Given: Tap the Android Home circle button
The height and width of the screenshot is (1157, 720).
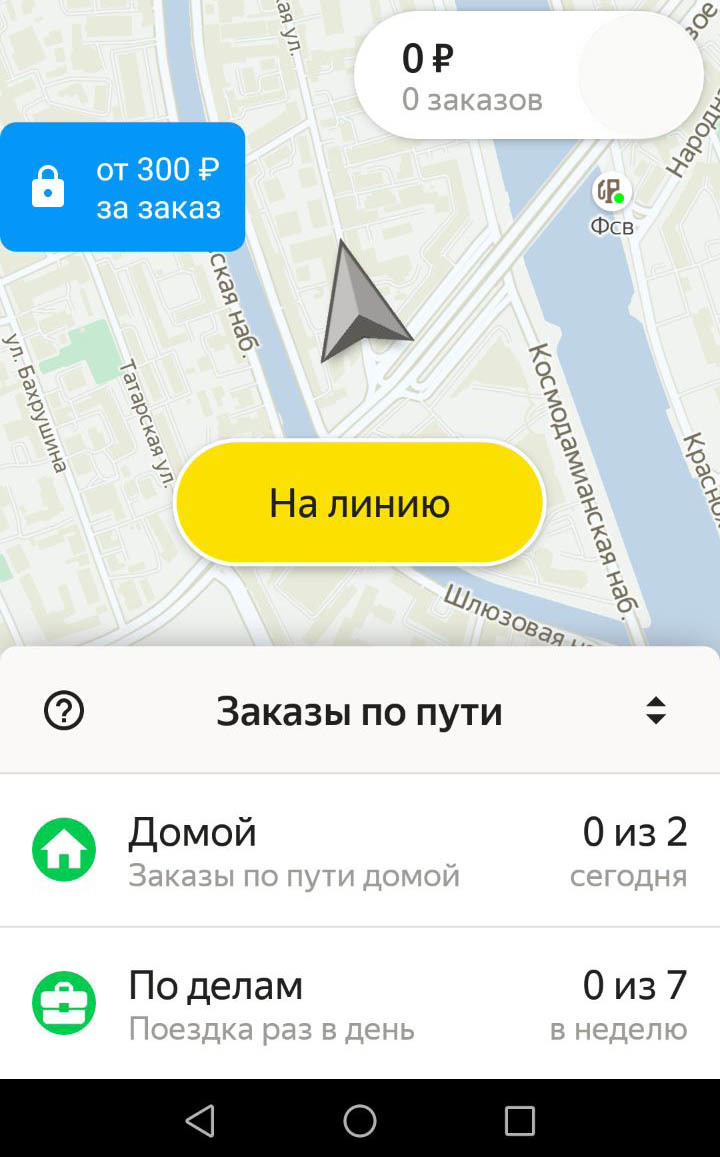Looking at the screenshot, I should click(360, 1120).
